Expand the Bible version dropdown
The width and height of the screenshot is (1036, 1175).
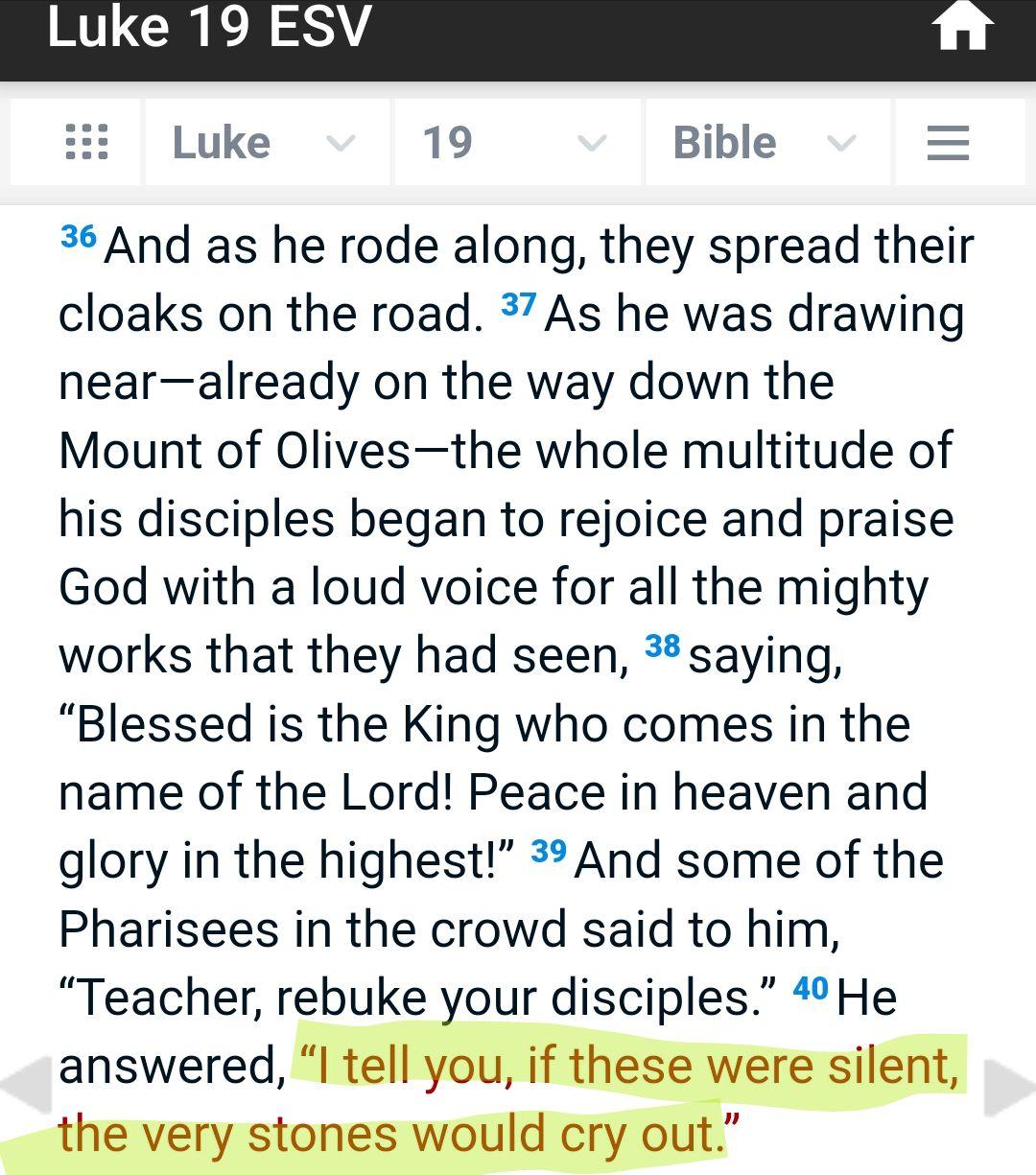click(765, 142)
